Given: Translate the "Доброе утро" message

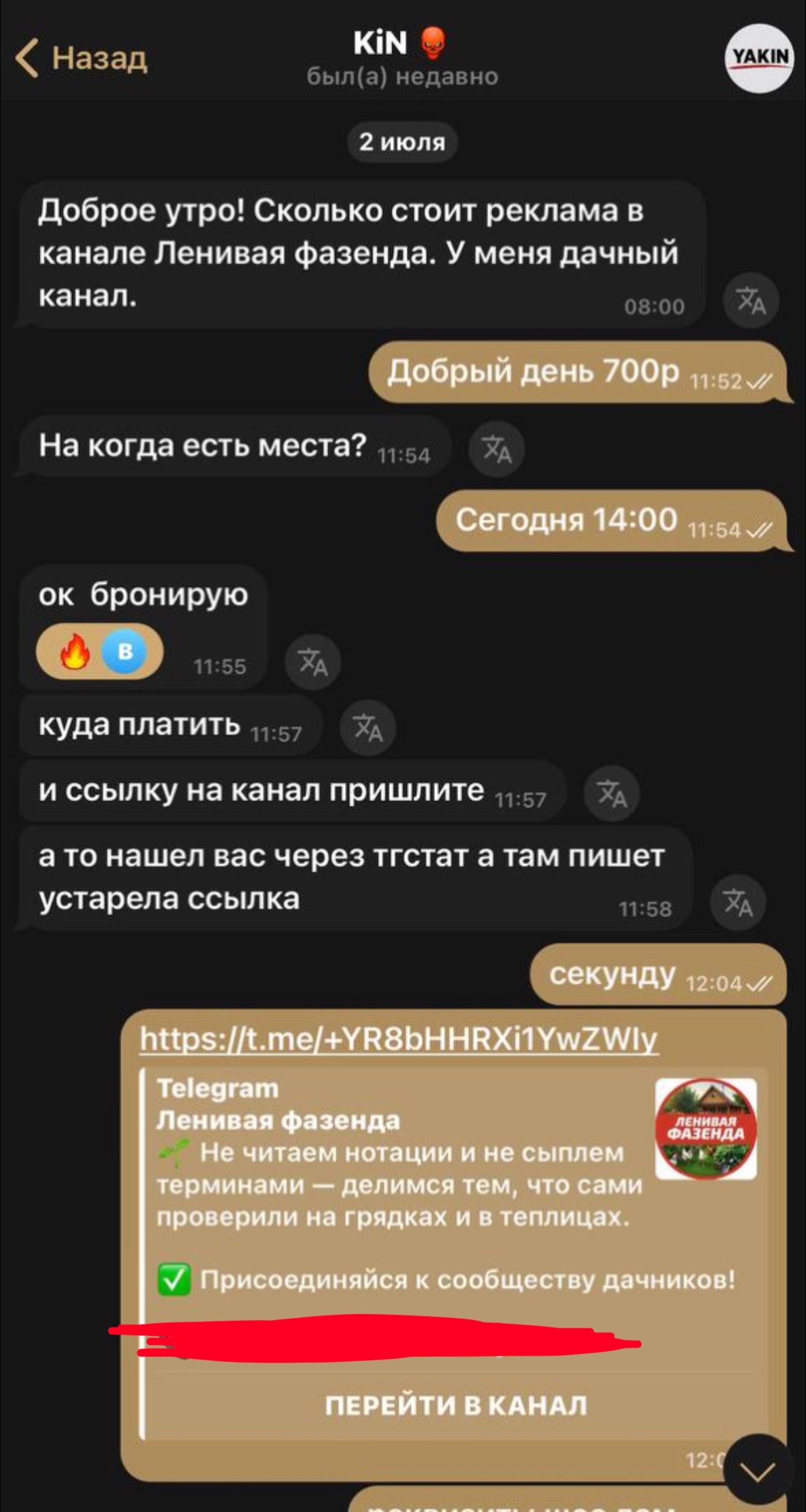Looking at the screenshot, I should click(x=750, y=301).
